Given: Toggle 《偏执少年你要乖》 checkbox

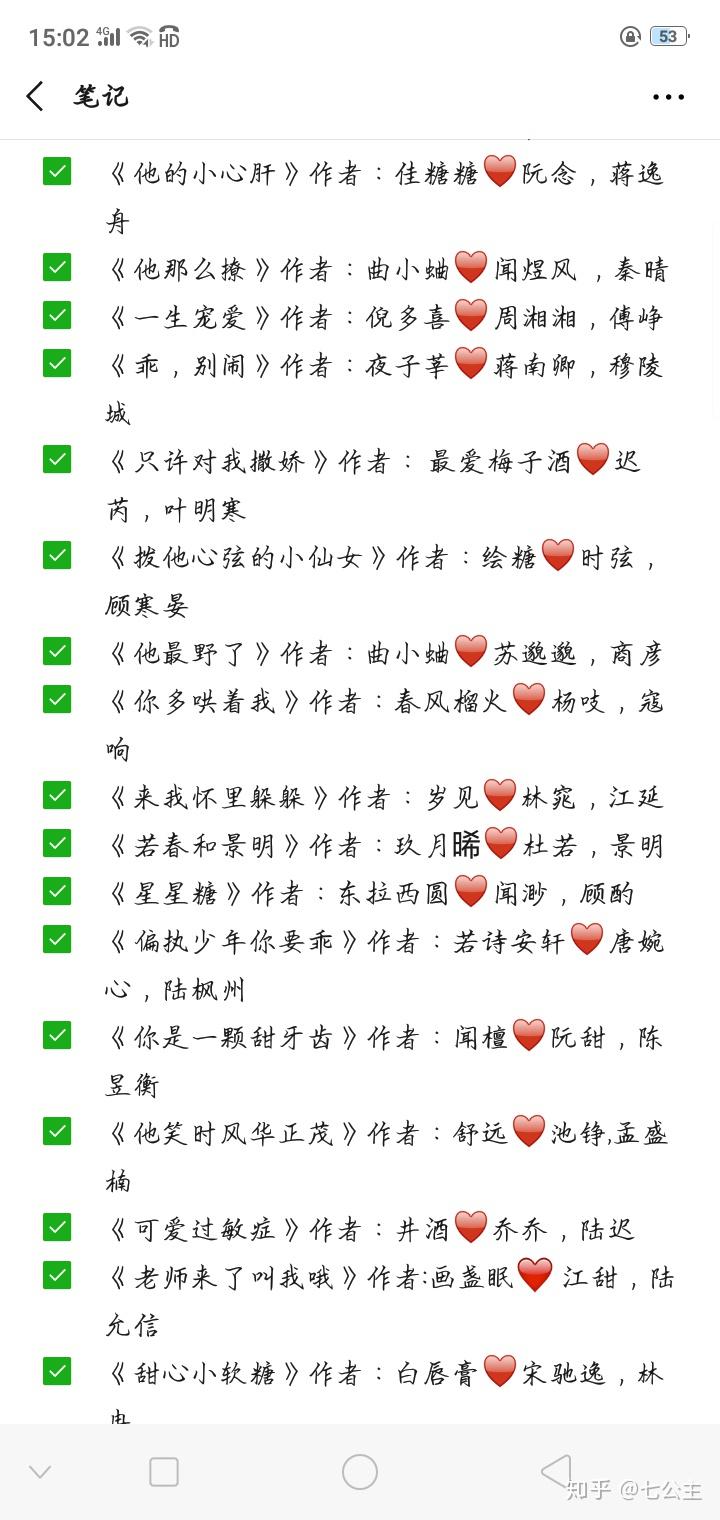Looking at the screenshot, I should coord(57,939).
